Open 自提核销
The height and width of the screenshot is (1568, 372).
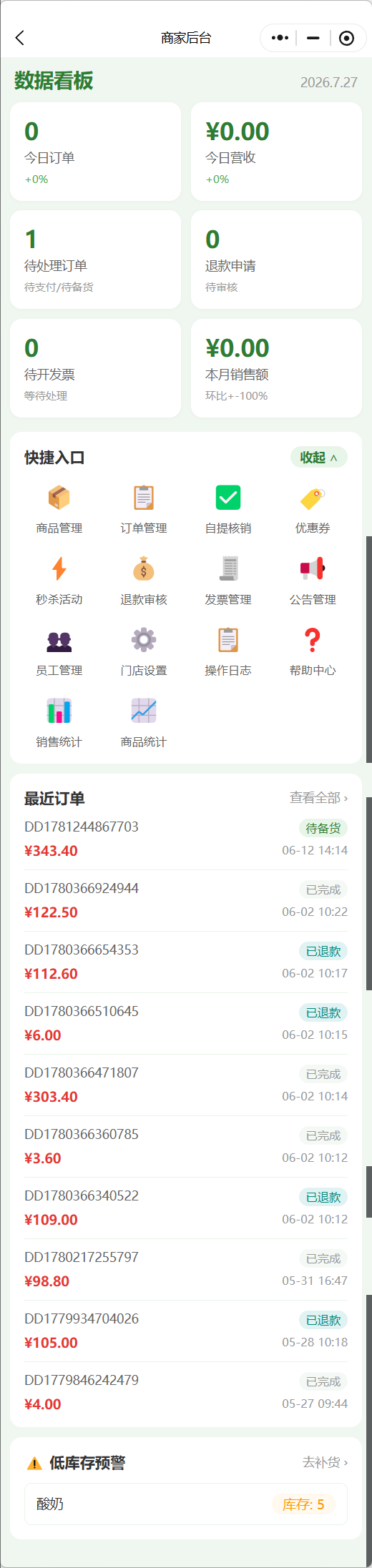[228, 509]
